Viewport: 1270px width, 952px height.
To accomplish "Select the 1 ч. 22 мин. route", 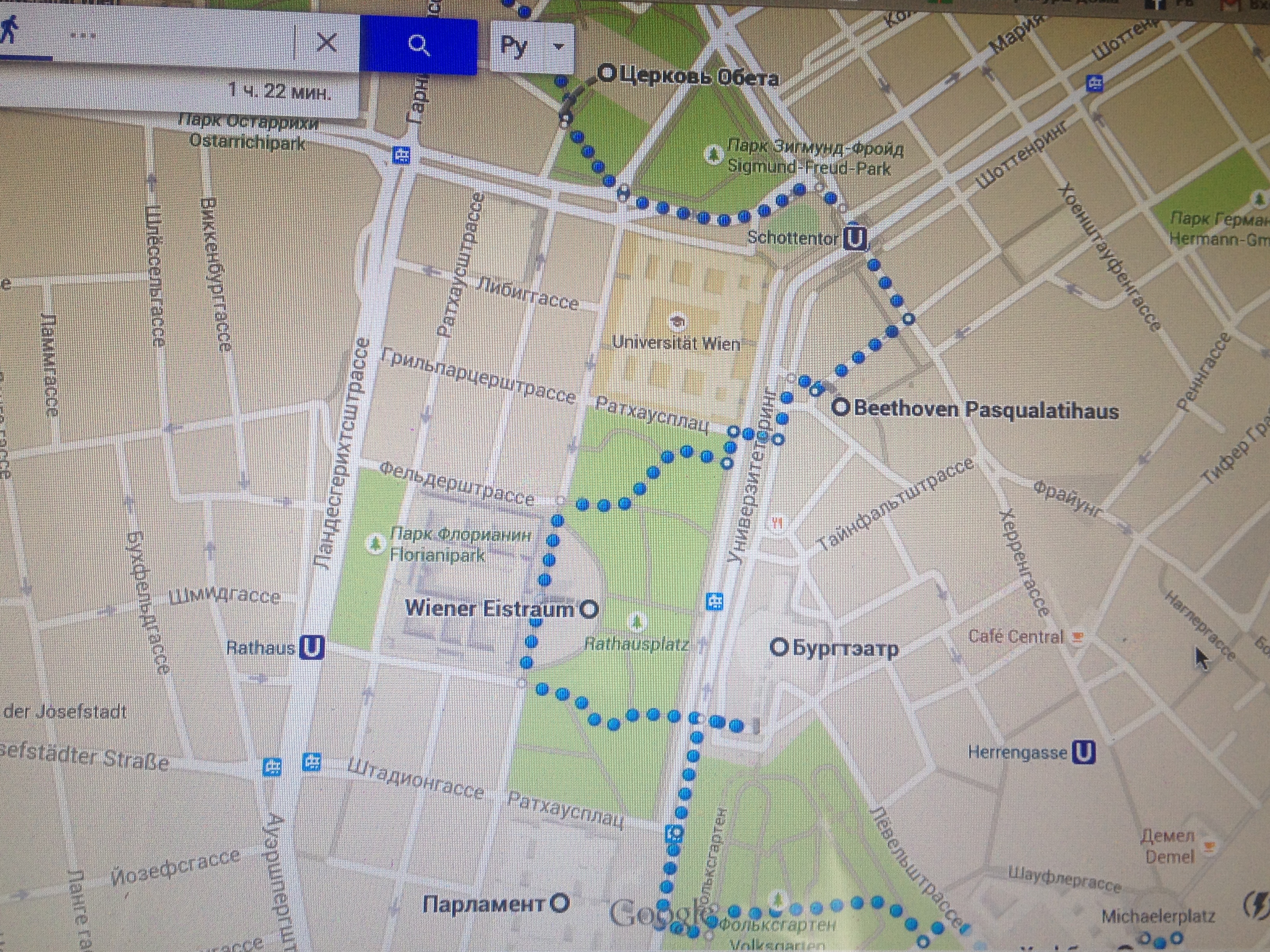I will click(x=279, y=91).
